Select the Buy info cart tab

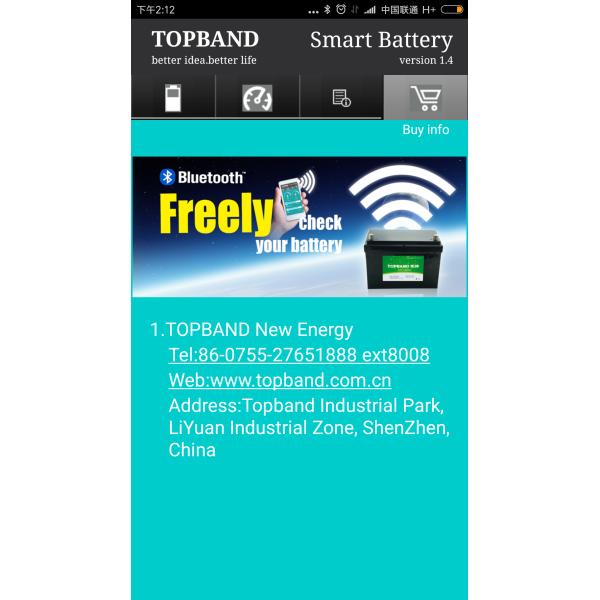[x=425, y=97]
